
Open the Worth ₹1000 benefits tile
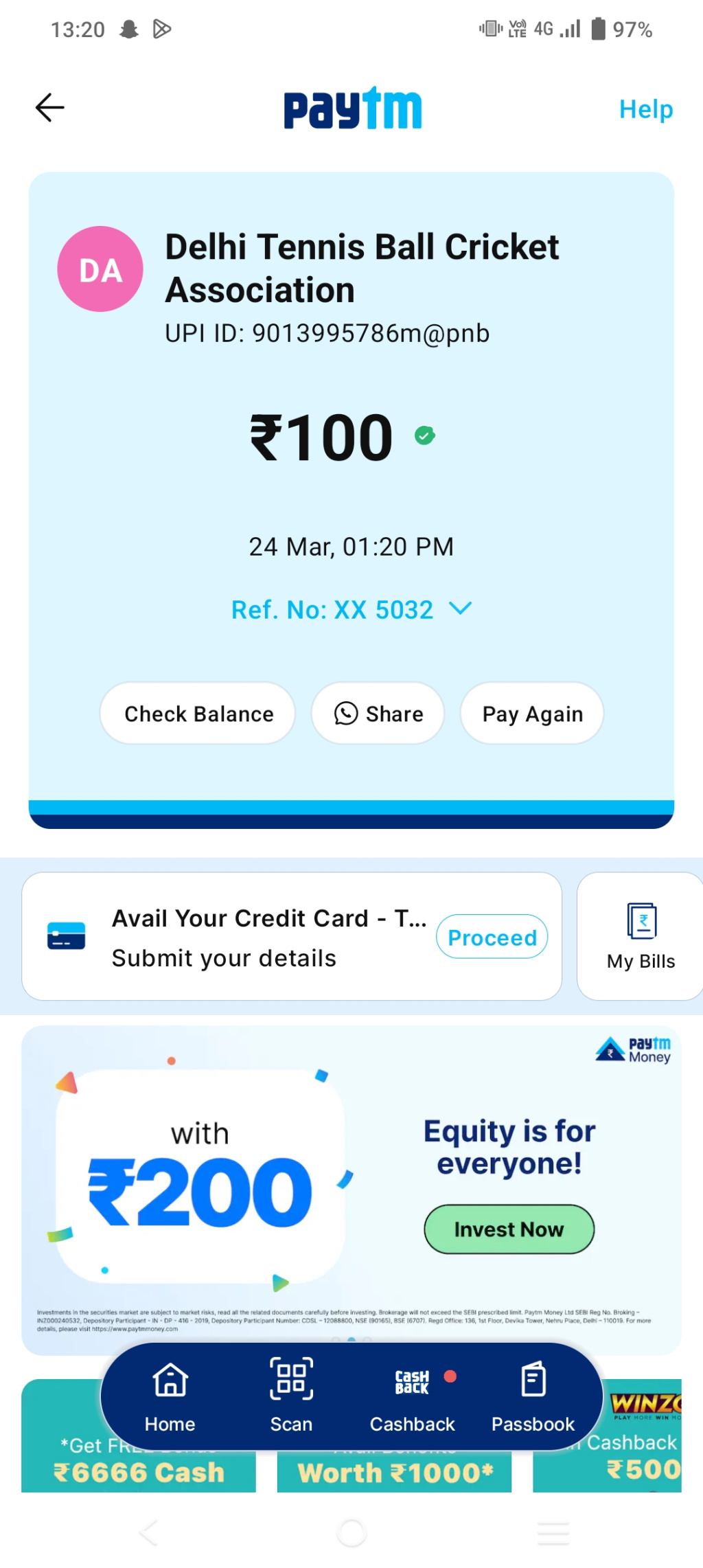pyautogui.click(x=394, y=1473)
